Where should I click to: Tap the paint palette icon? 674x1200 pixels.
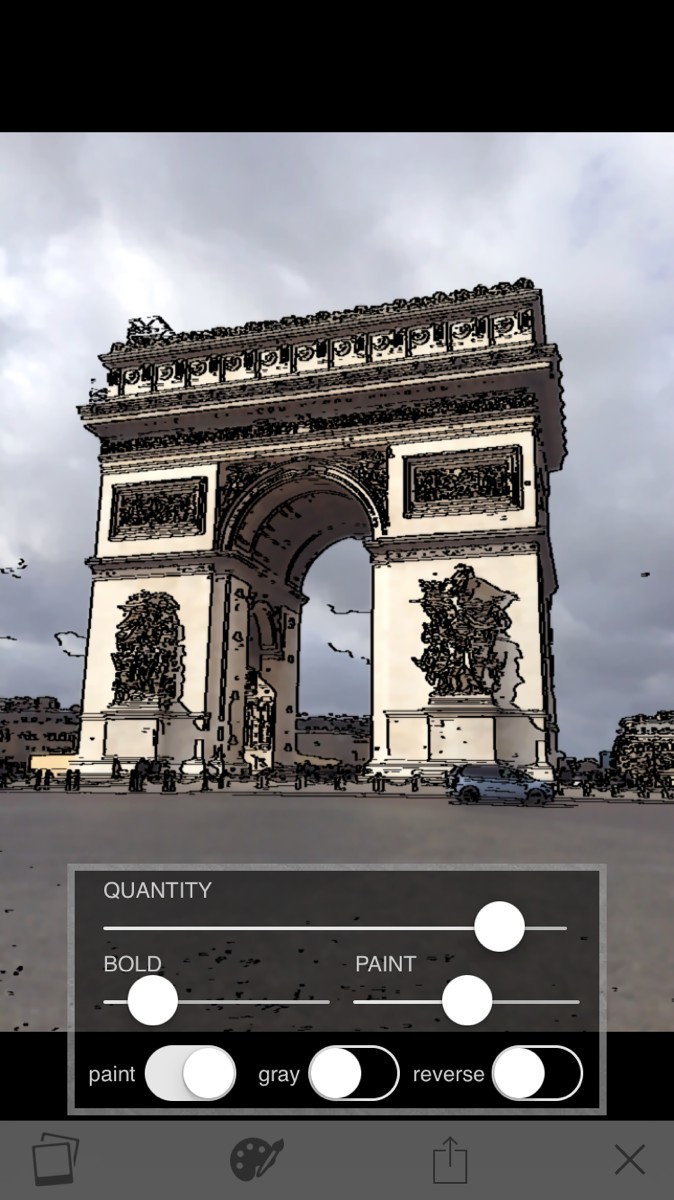257,1160
